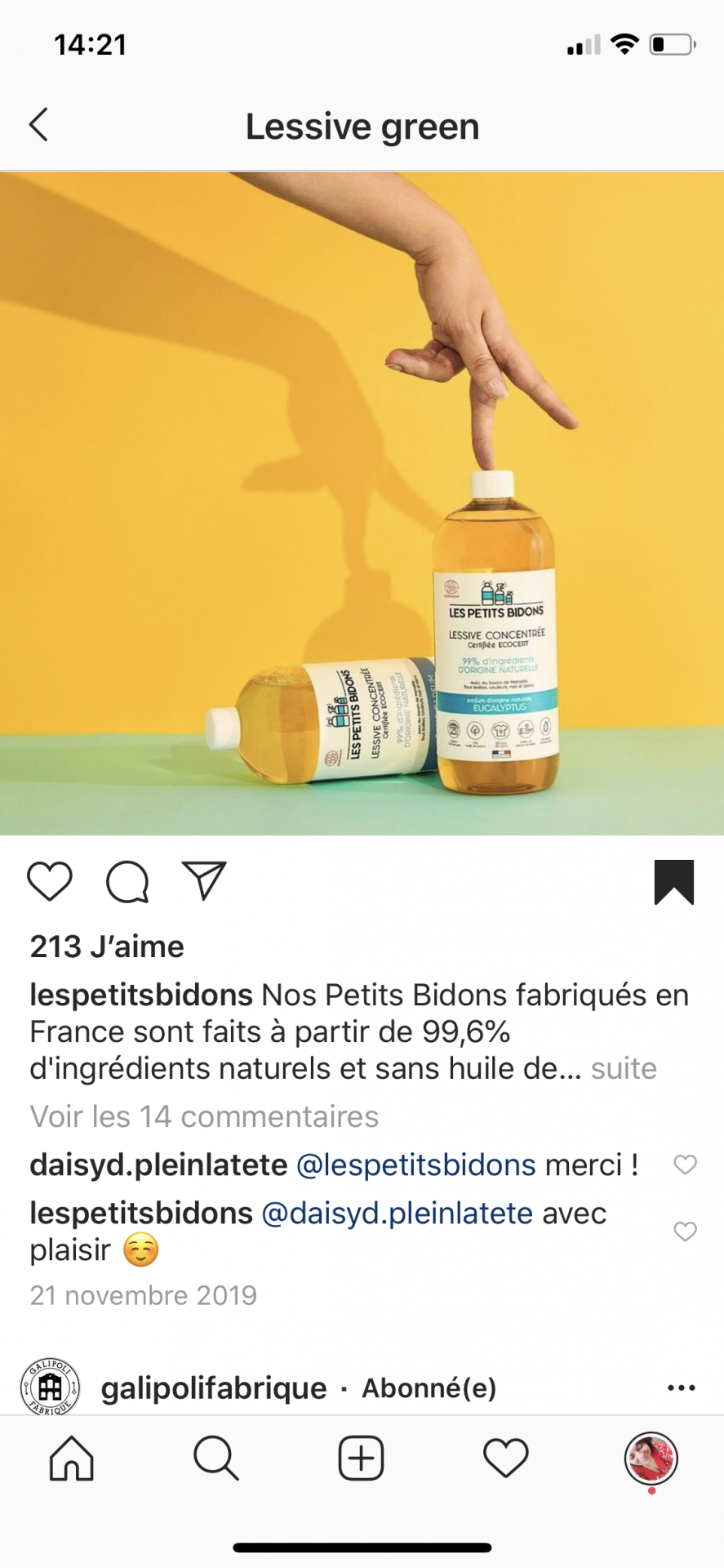
Task: Like the avec plaisir reply comment
Action: coord(685,1232)
